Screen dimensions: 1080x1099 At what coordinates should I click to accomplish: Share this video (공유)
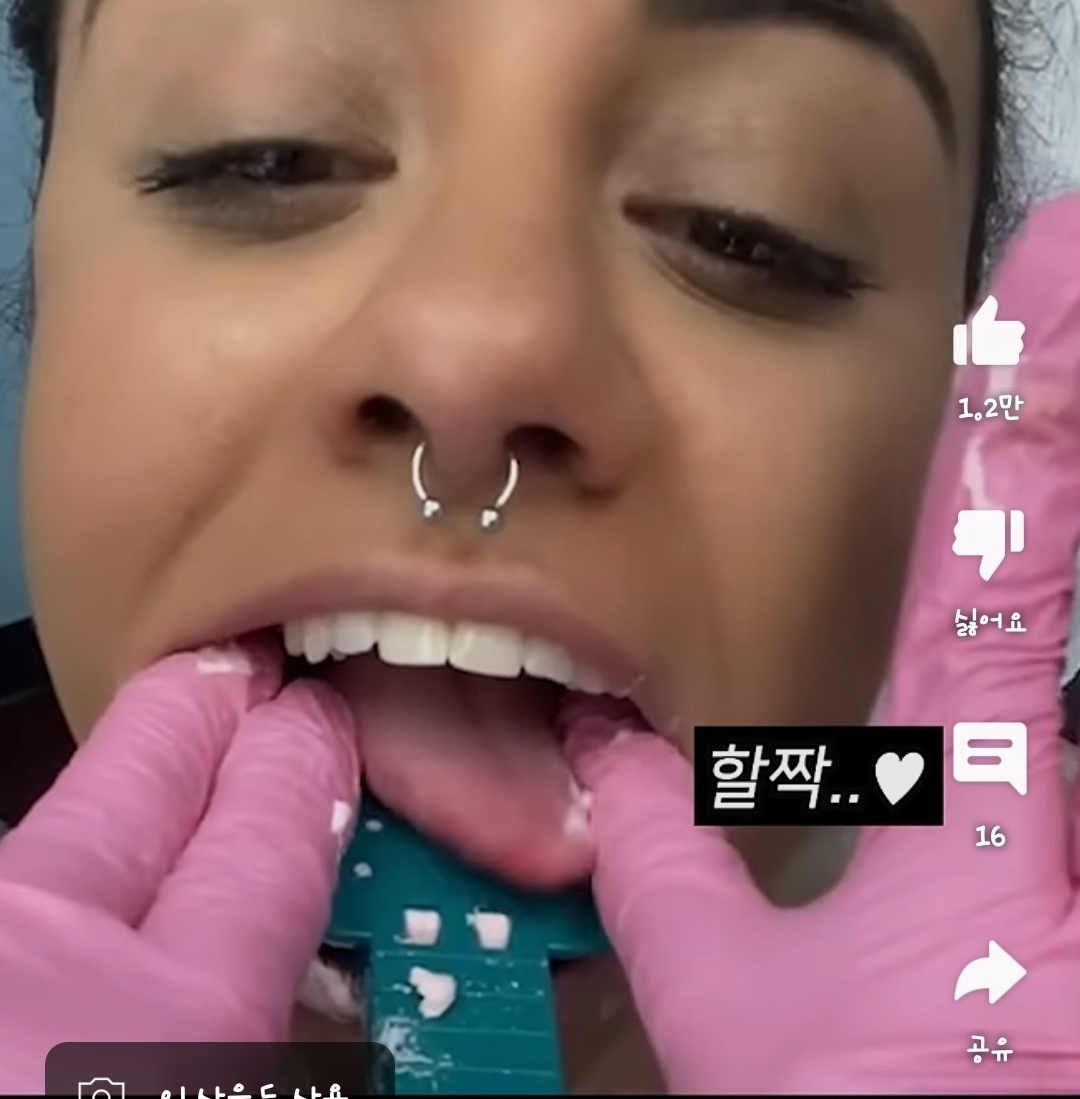tap(989, 972)
